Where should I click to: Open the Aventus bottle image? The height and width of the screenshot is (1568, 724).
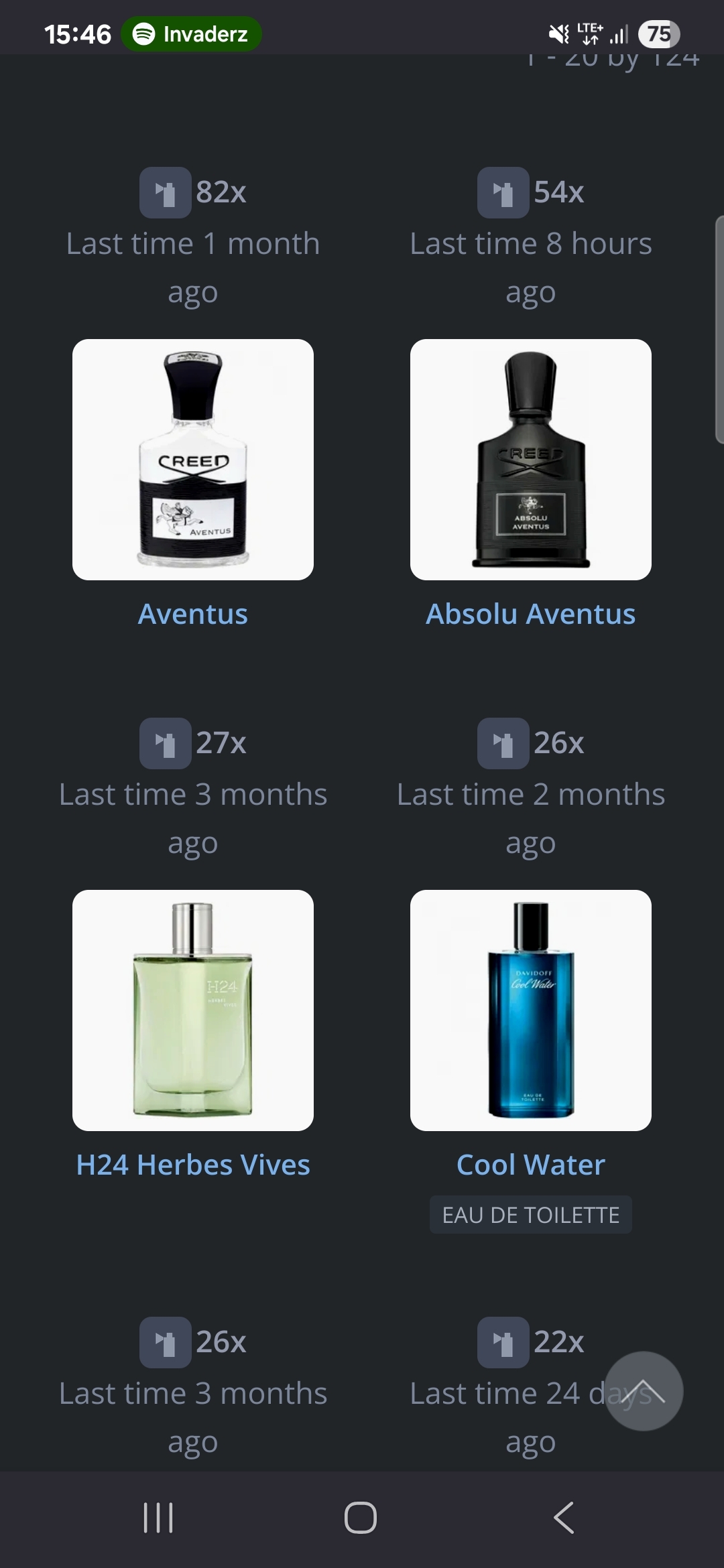pos(193,459)
